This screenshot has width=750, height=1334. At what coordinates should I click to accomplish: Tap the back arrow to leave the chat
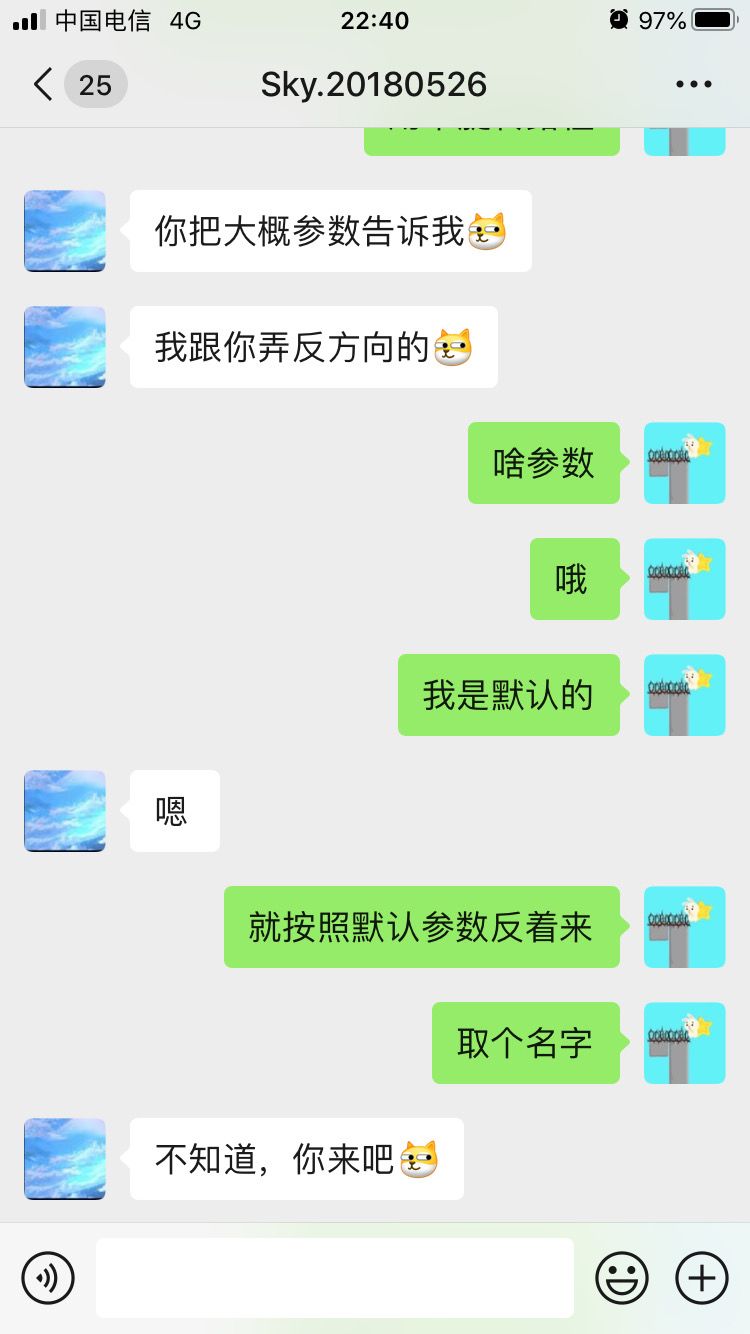tap(40, 85)
